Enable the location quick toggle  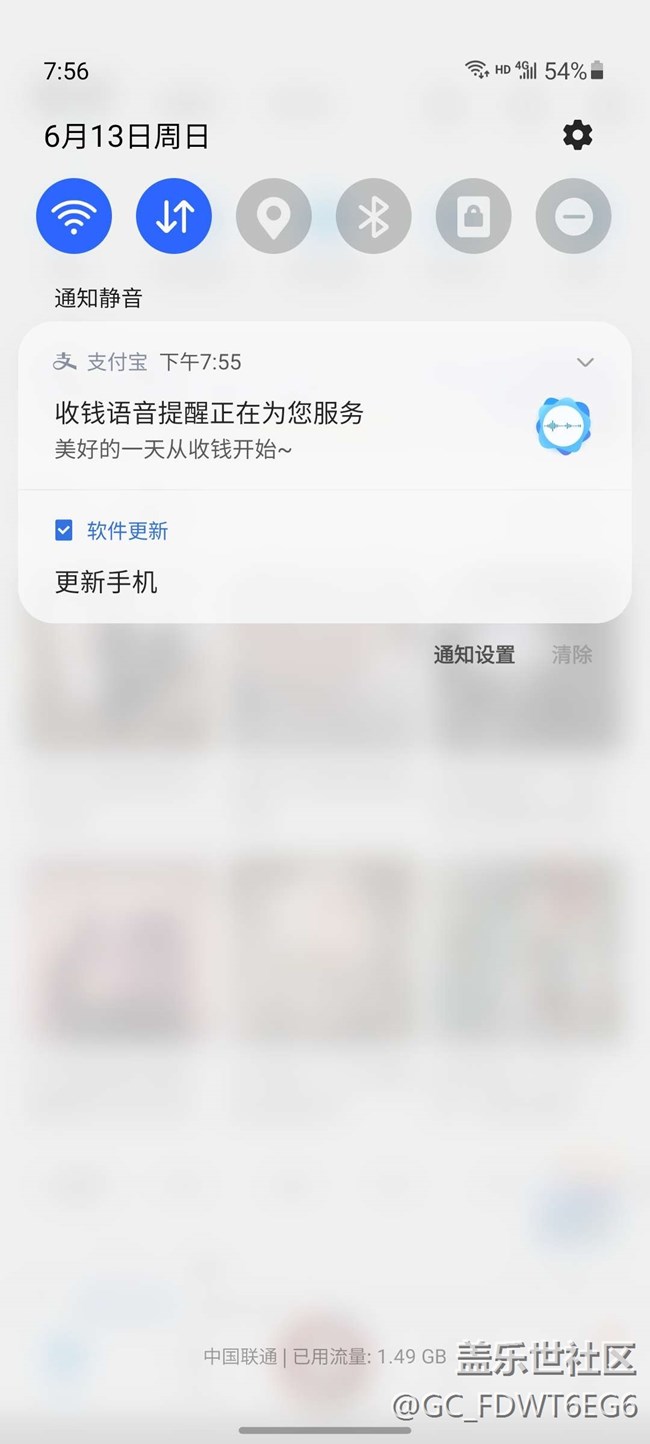coord(273,217)
